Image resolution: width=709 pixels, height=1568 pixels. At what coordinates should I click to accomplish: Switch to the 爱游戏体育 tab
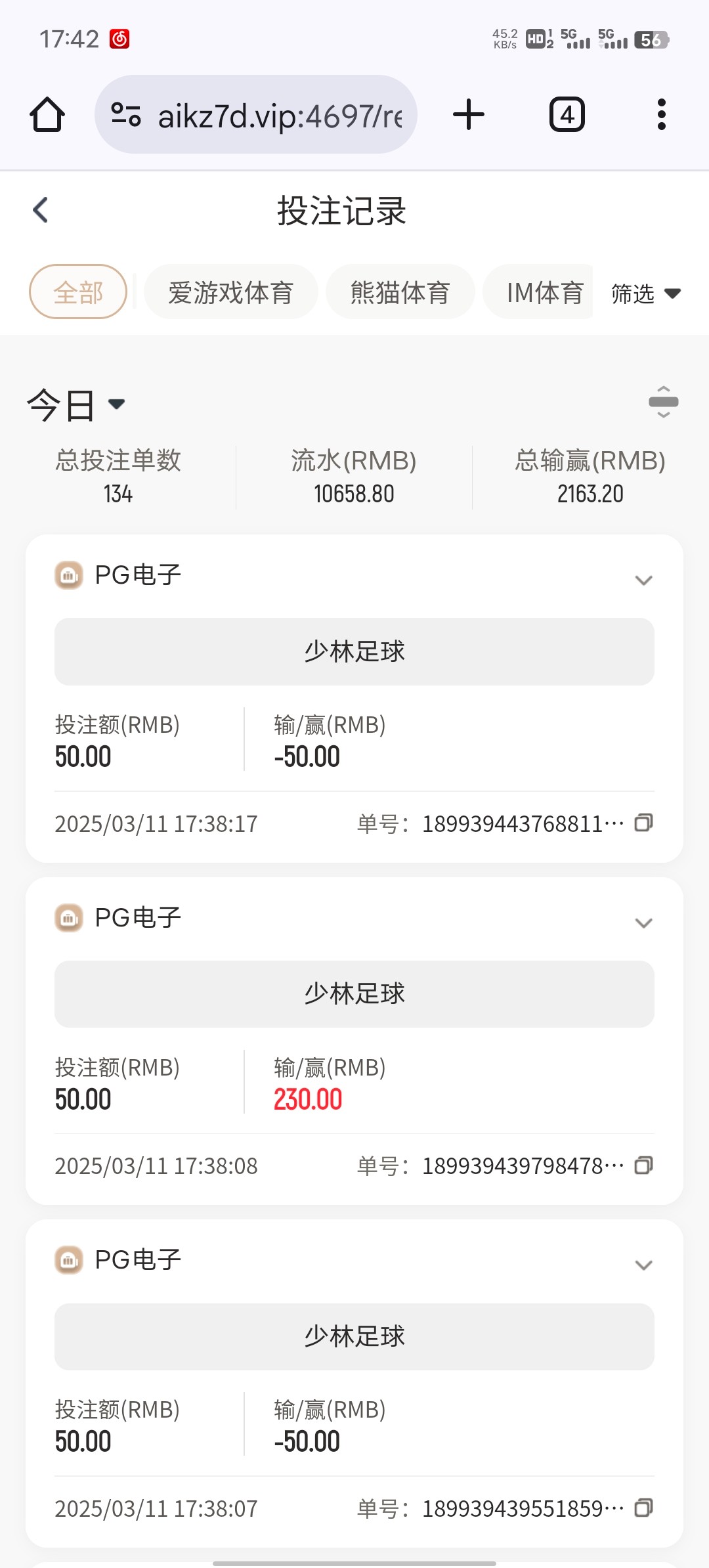click(x=230, y=292)
